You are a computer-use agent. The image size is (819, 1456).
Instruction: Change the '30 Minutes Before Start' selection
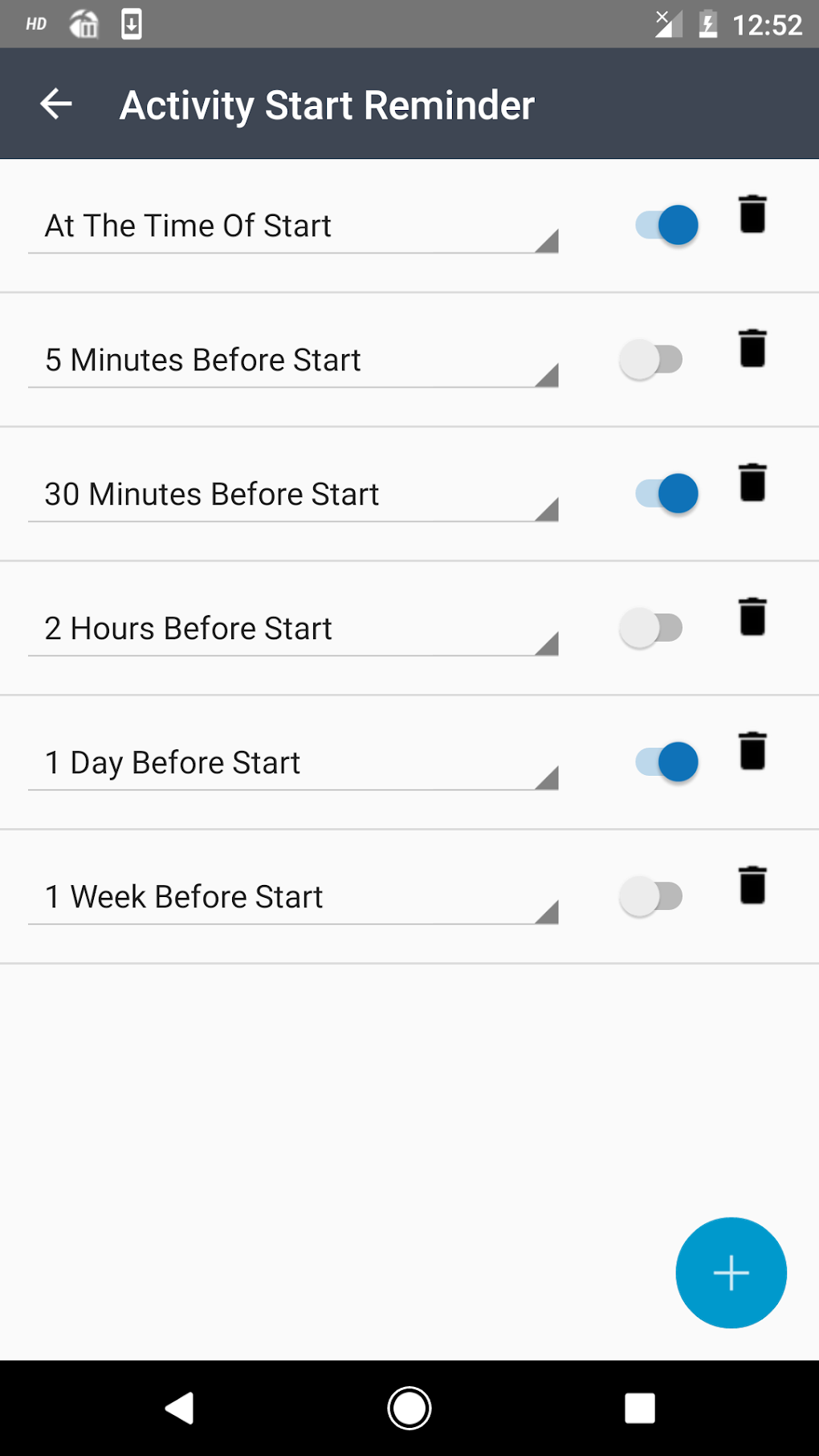(293, 495)
